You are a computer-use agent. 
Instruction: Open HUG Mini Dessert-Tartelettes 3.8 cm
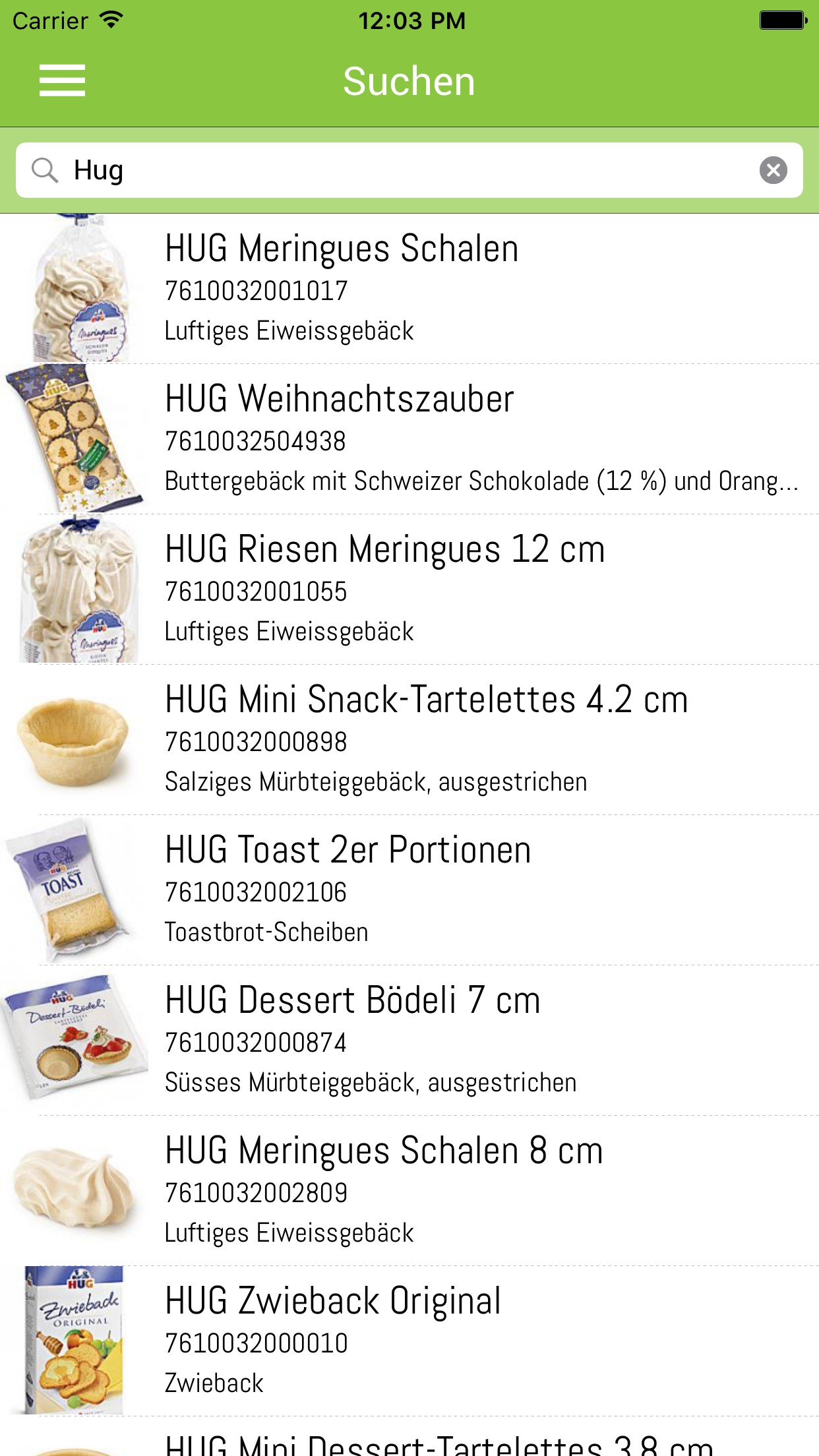pyautogui.click(x=409, y=1443)
